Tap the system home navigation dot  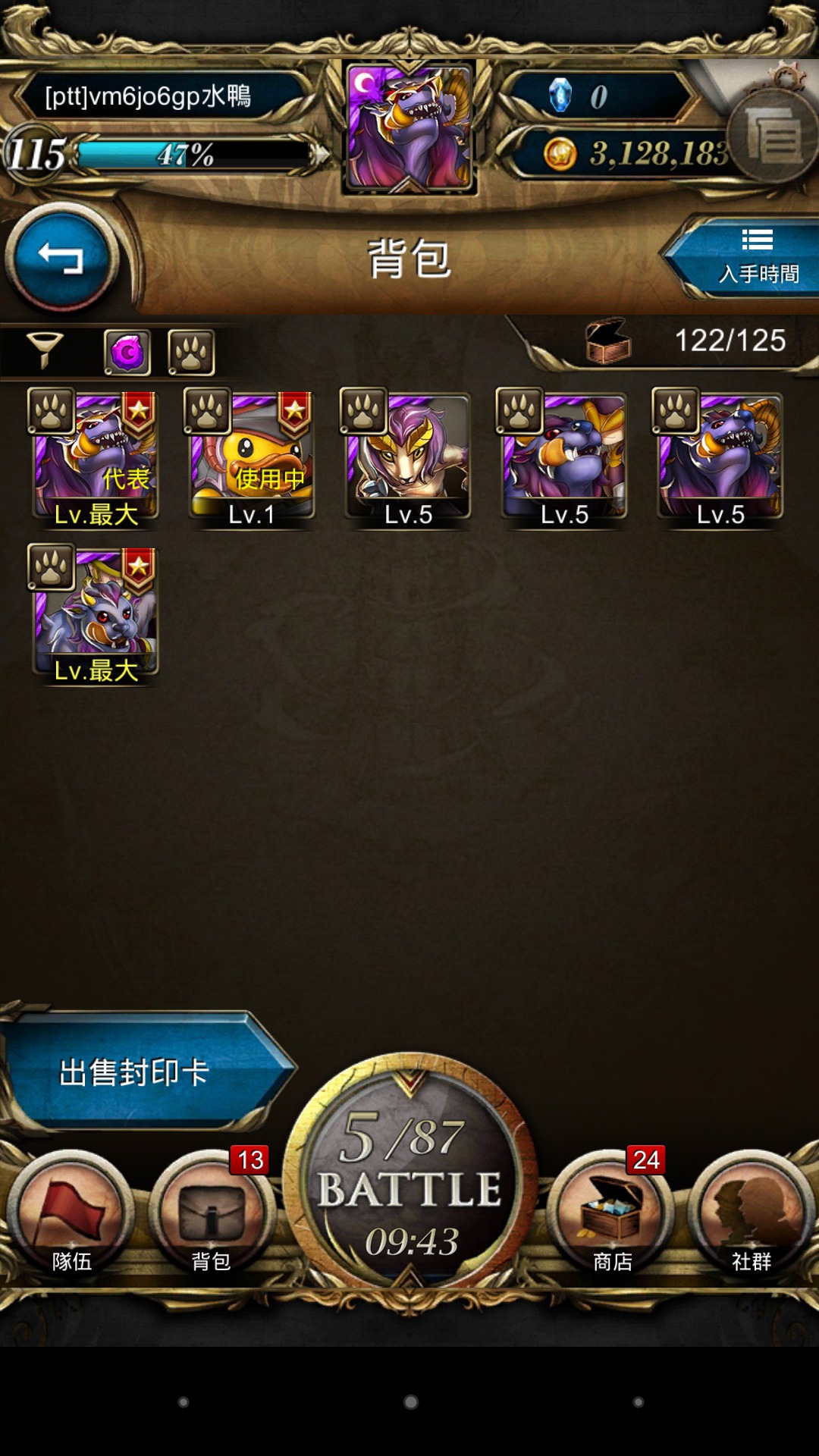tap(410, 1402)
